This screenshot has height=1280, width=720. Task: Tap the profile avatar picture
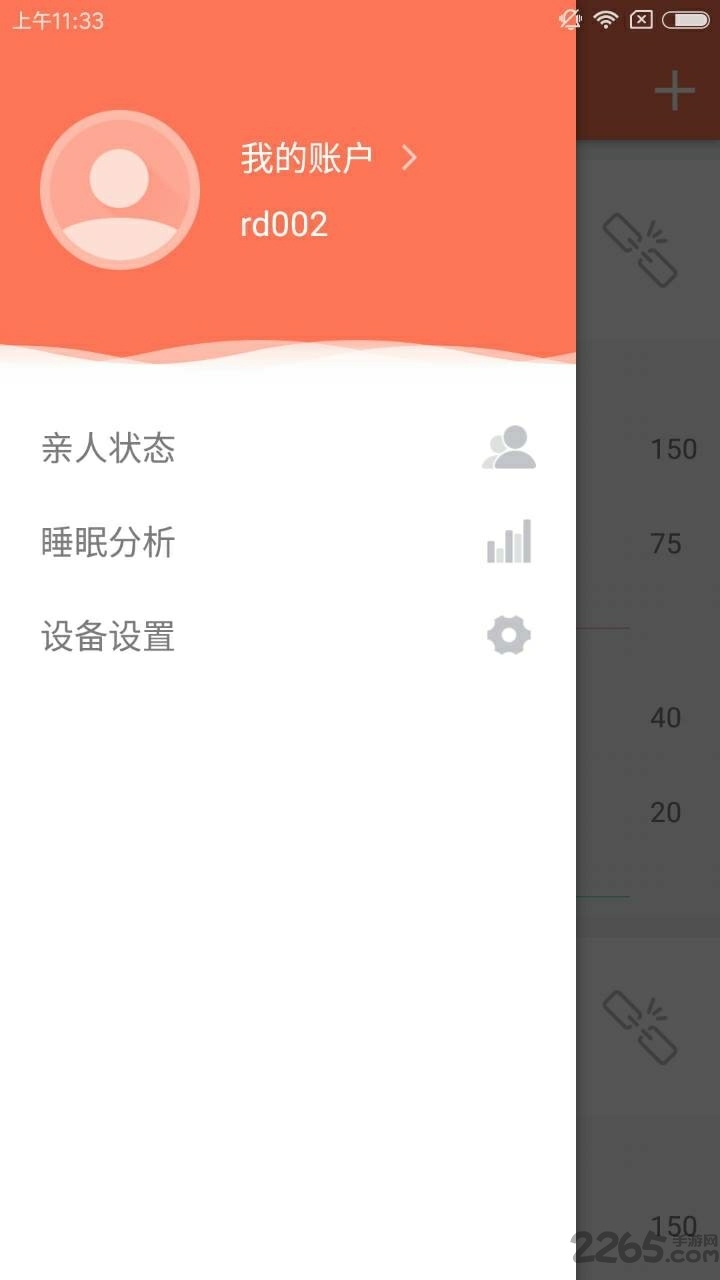(x=120, y=190)
